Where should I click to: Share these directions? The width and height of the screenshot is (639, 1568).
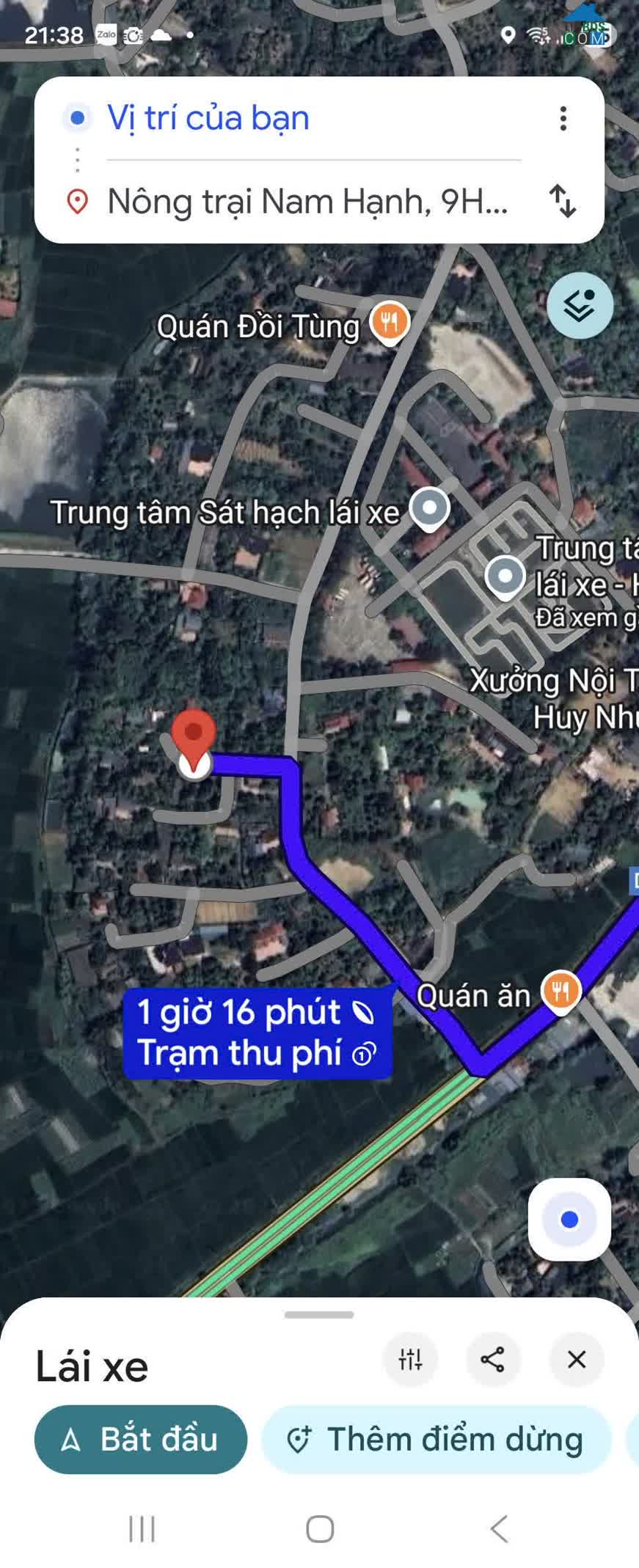(492, 1359)
